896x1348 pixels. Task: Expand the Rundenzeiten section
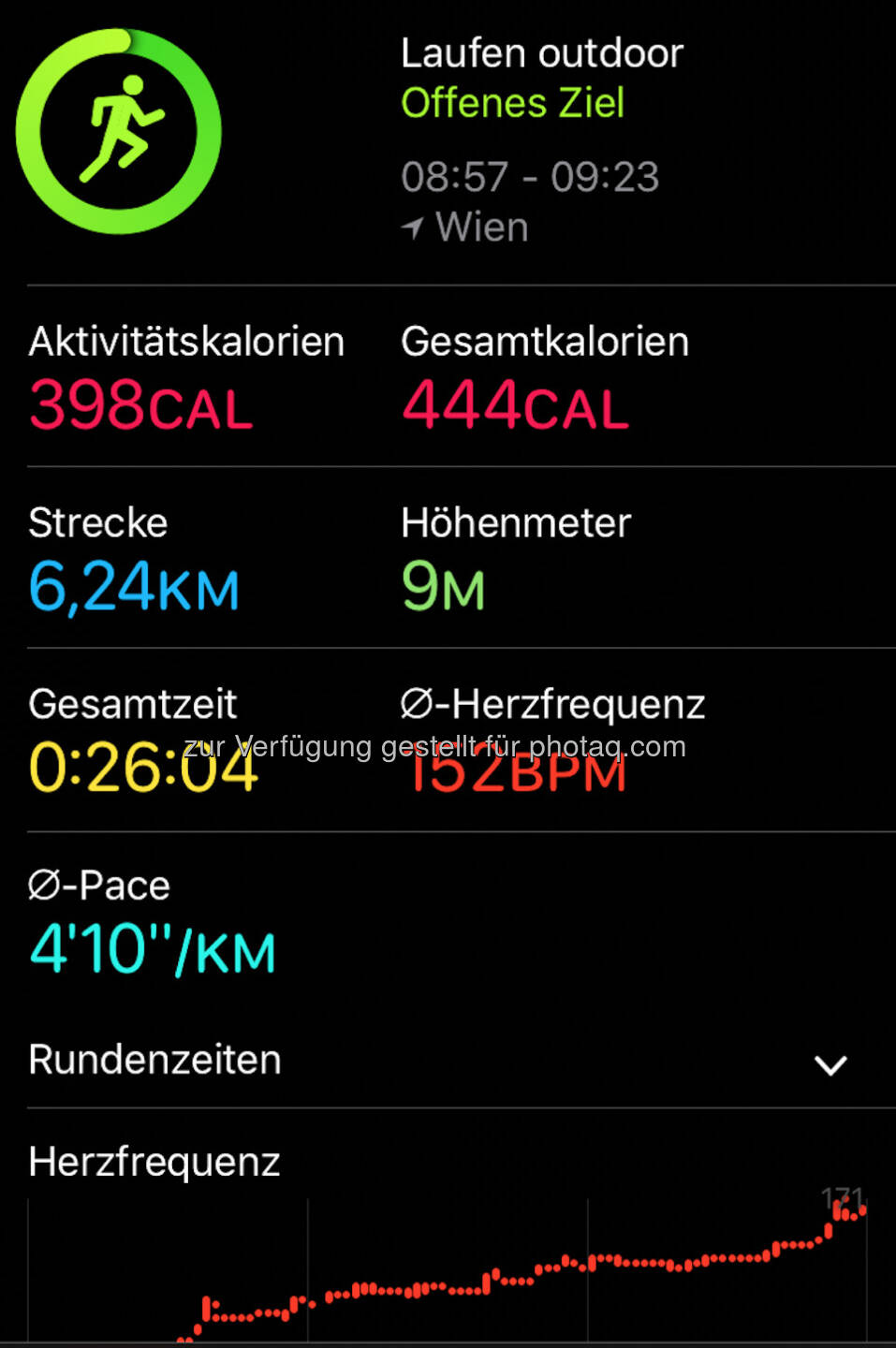click(830, 1064)
